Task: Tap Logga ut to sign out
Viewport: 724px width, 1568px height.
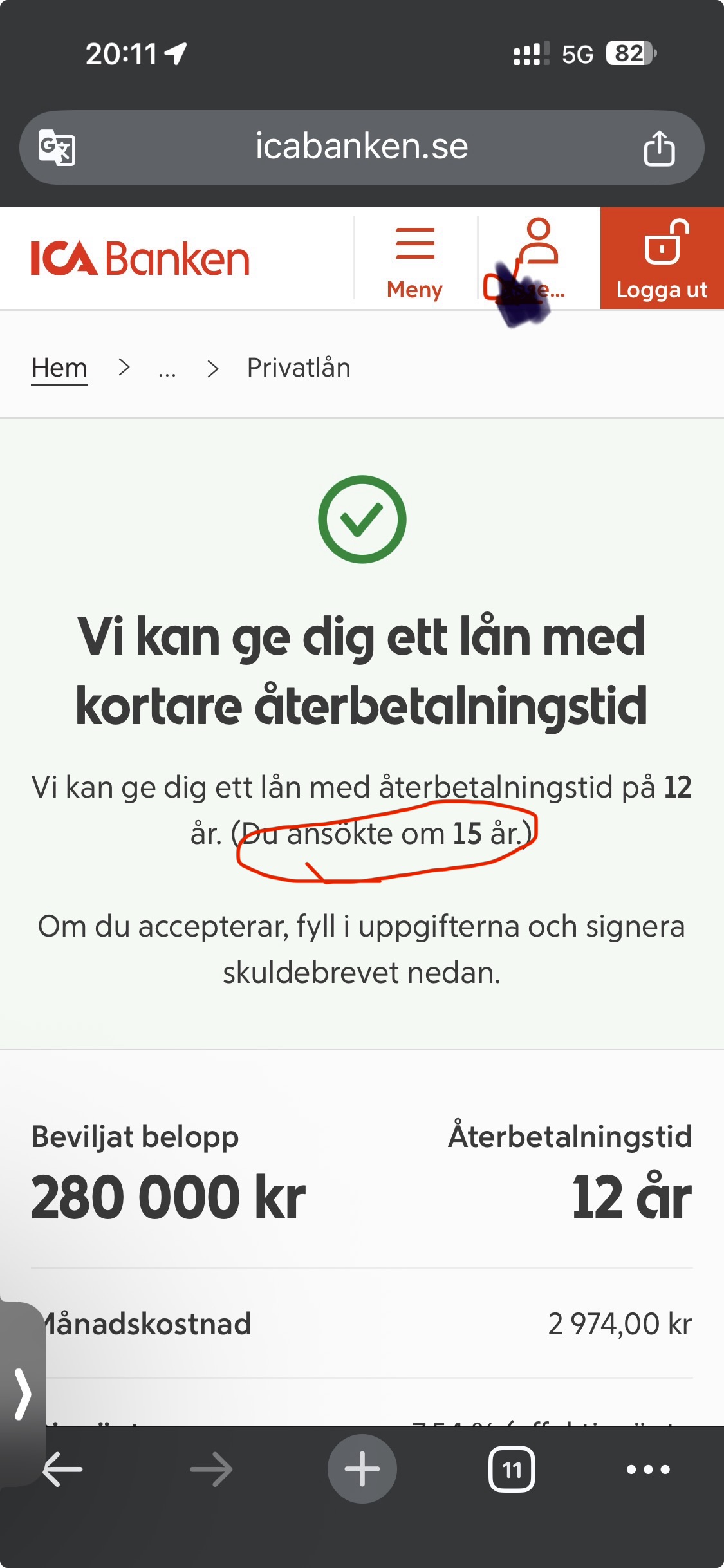Action: click(x=662, y=259)
